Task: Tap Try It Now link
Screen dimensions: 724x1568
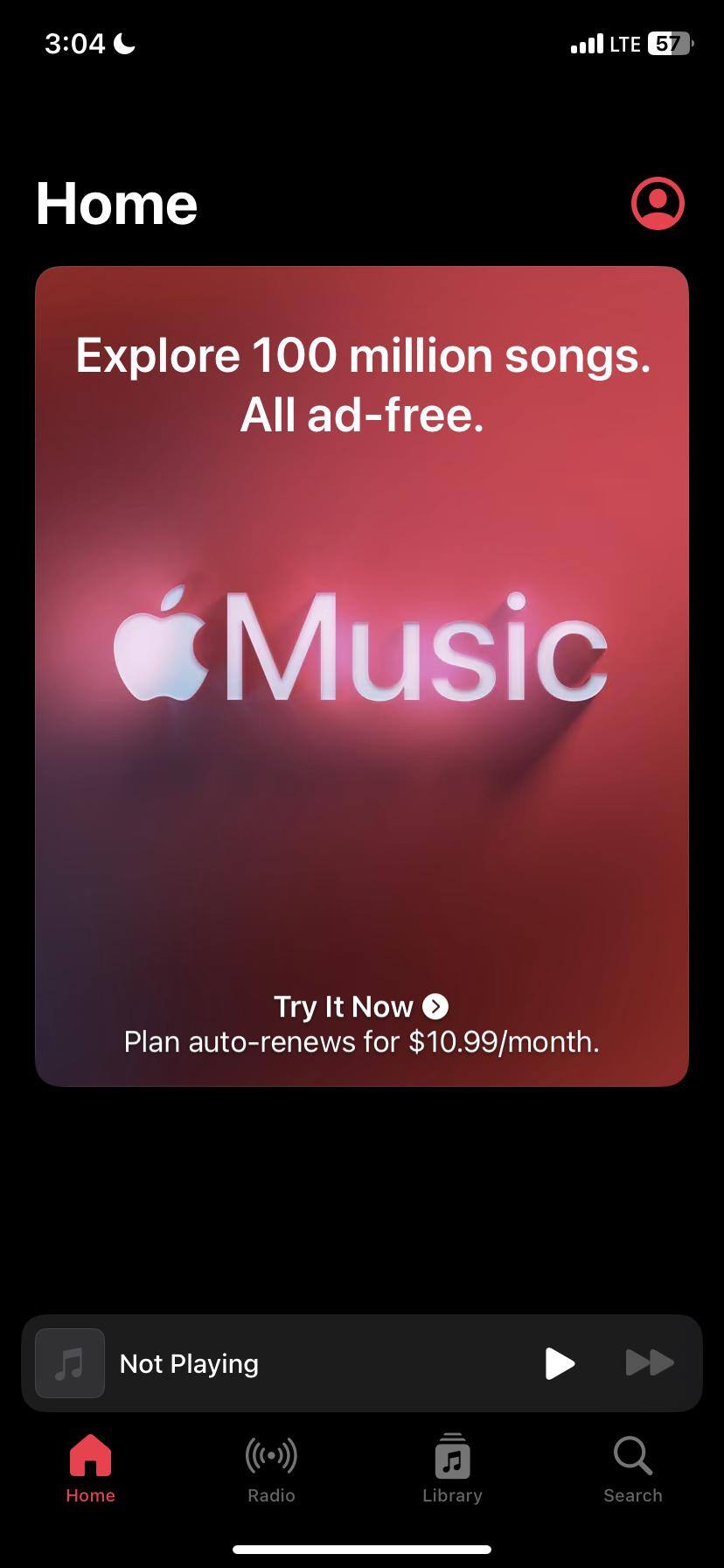Action: coord(360,1007)
